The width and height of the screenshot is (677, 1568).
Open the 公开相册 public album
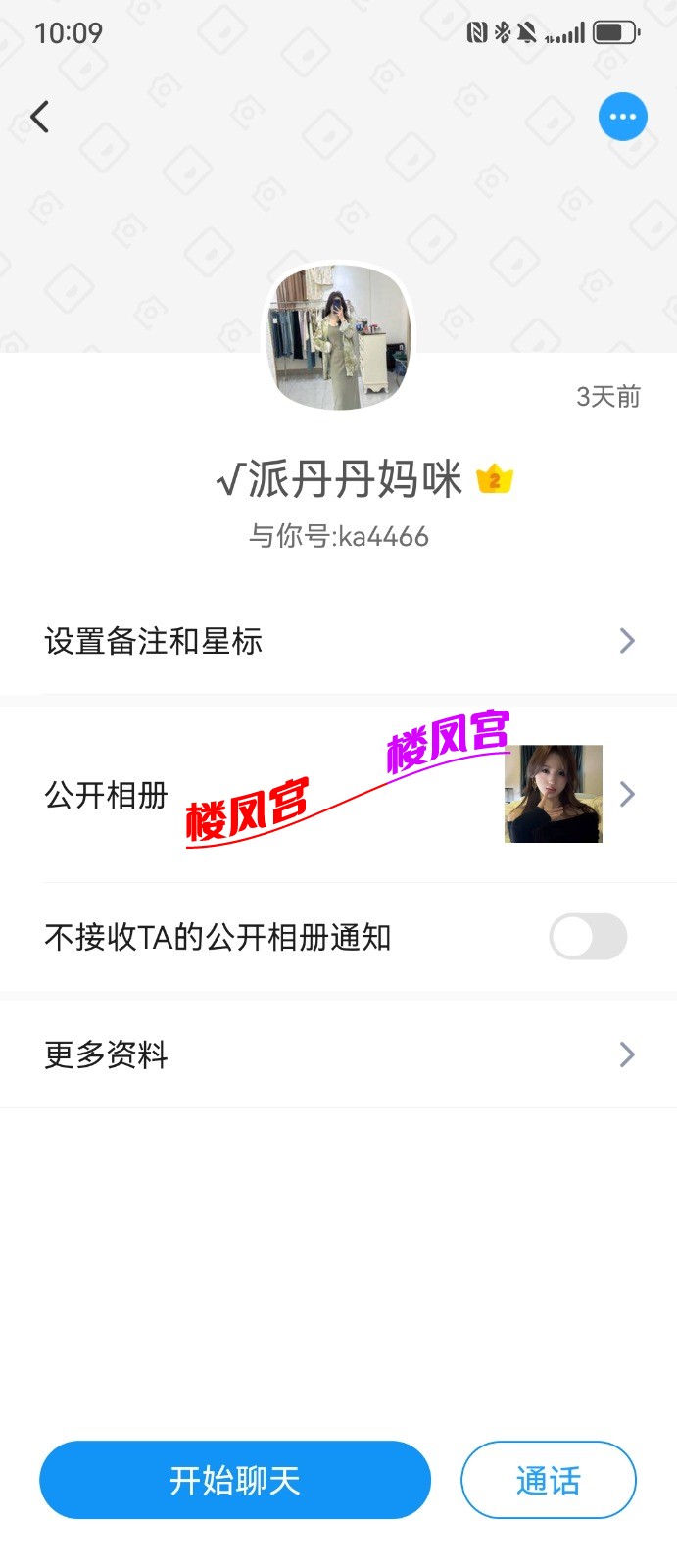coord(338,795)
